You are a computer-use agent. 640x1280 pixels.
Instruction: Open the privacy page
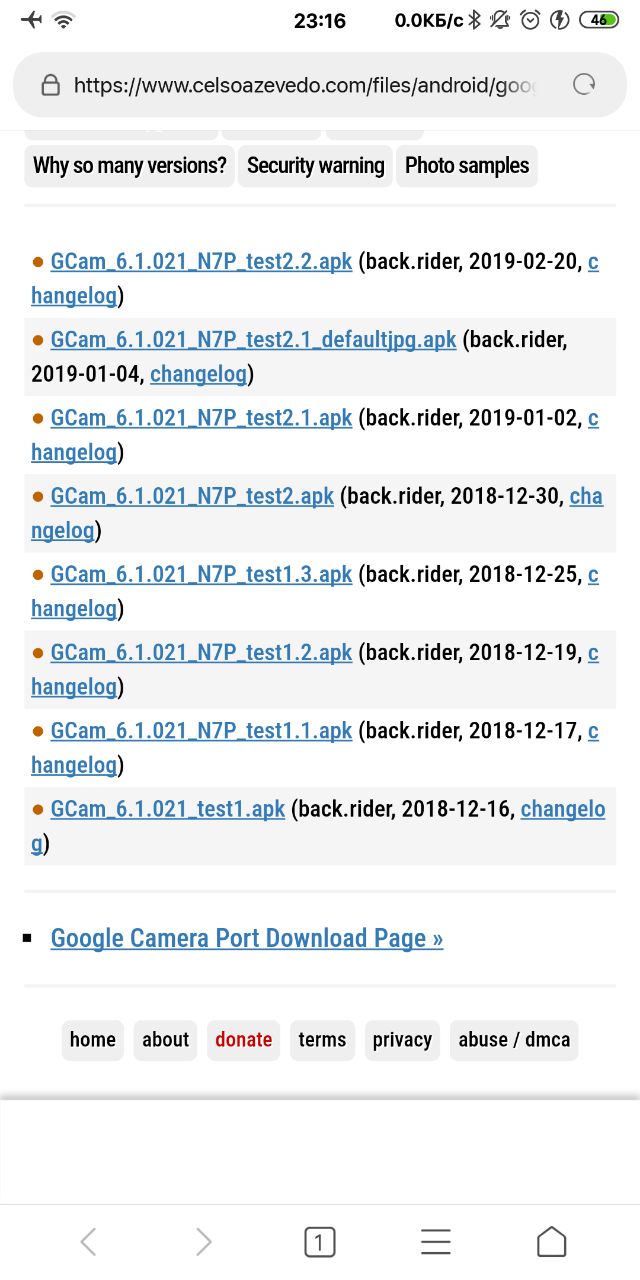tap(402, 1040)
